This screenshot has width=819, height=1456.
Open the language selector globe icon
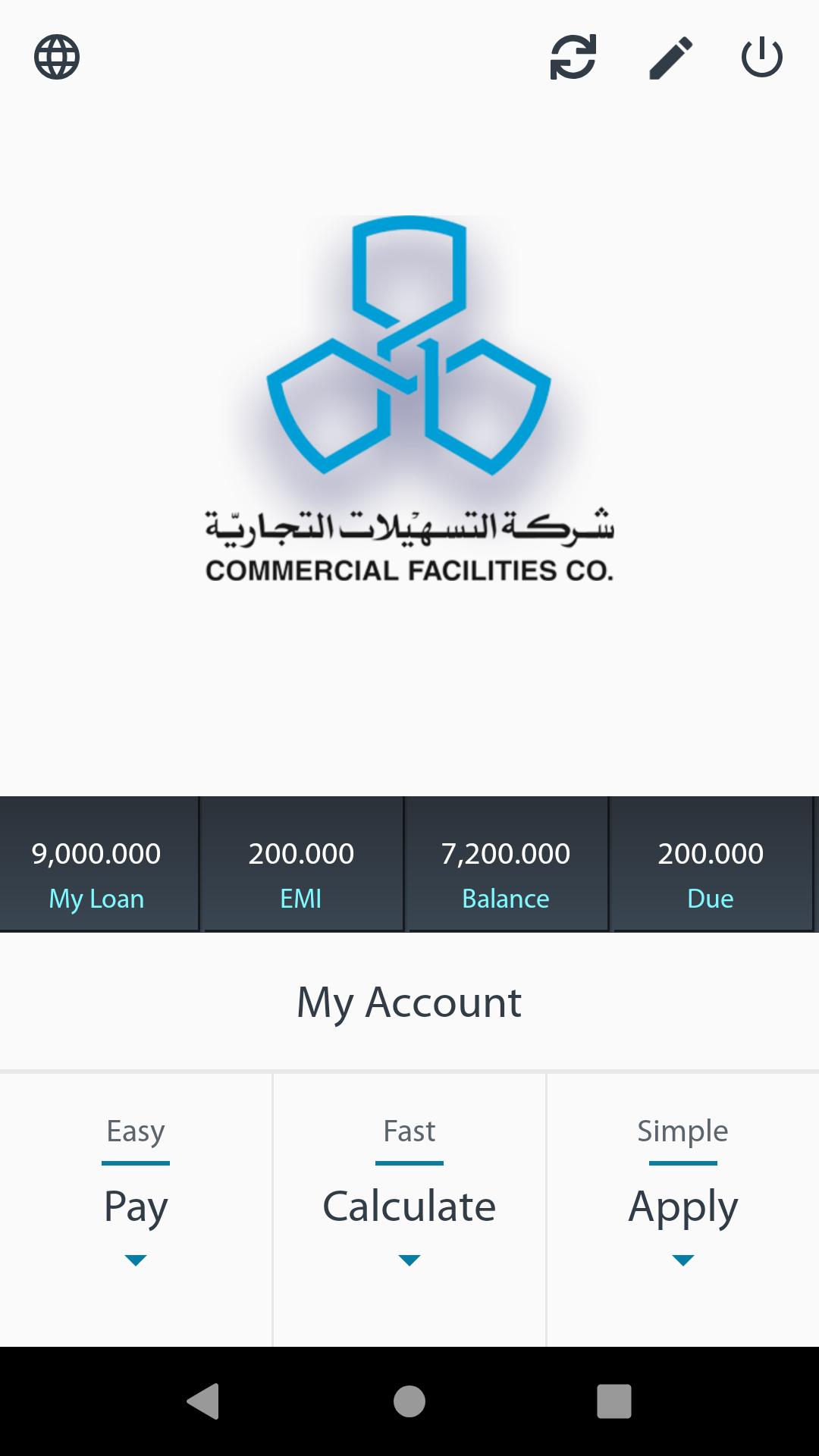click(x=57, y=57)
